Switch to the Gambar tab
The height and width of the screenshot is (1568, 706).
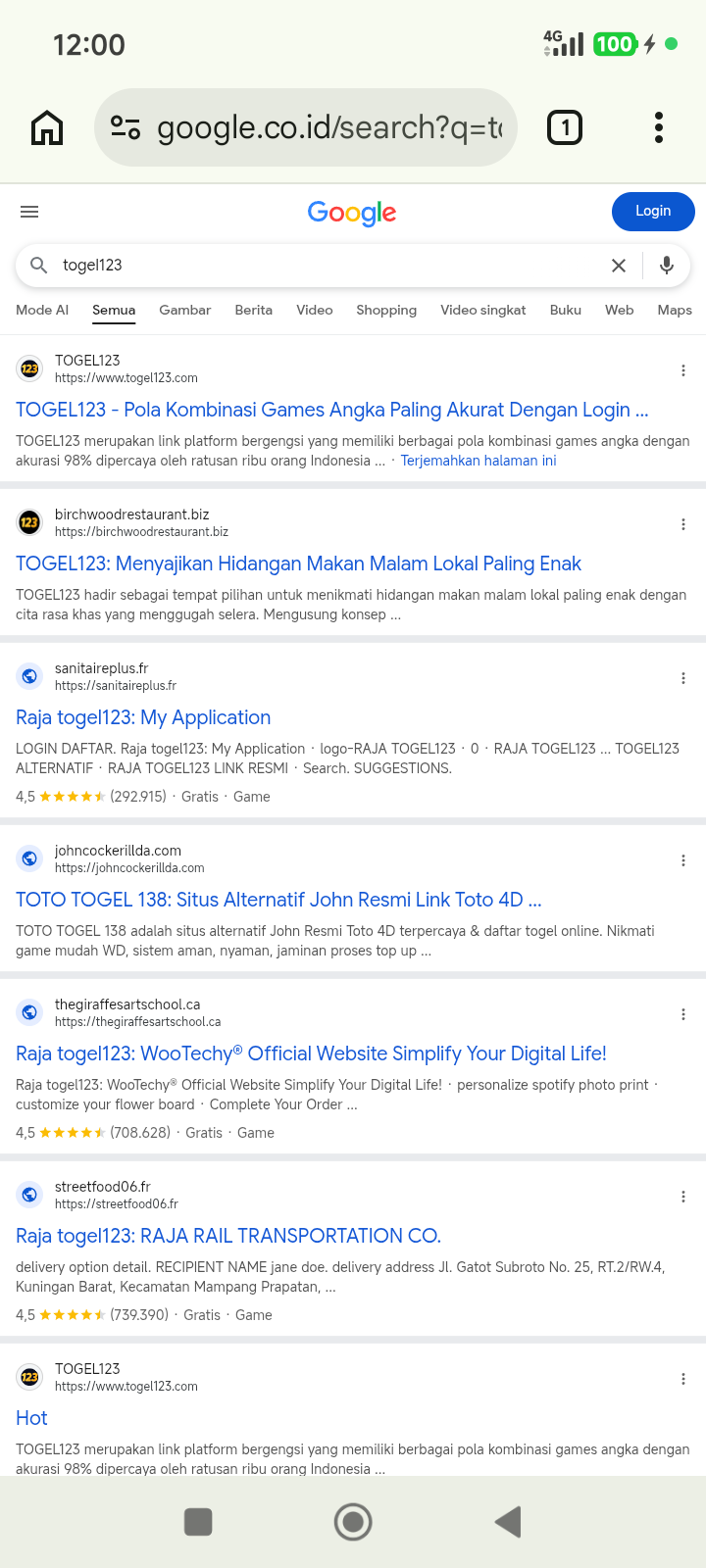[185, 310]
